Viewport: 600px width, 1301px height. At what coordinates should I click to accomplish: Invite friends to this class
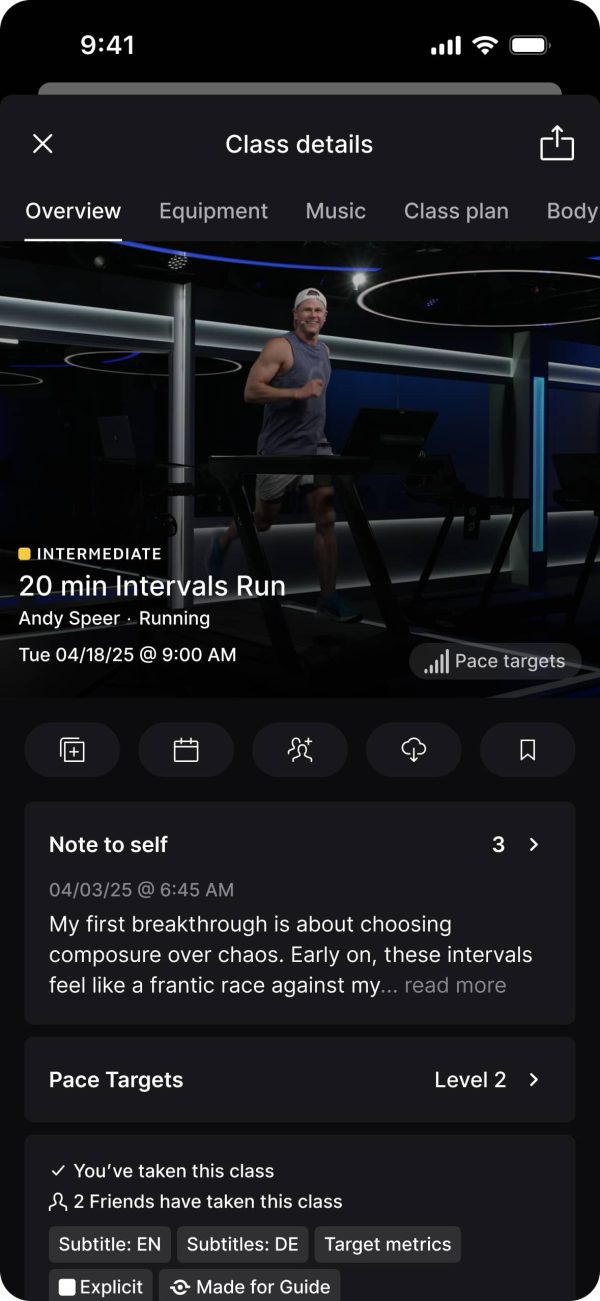300,750
